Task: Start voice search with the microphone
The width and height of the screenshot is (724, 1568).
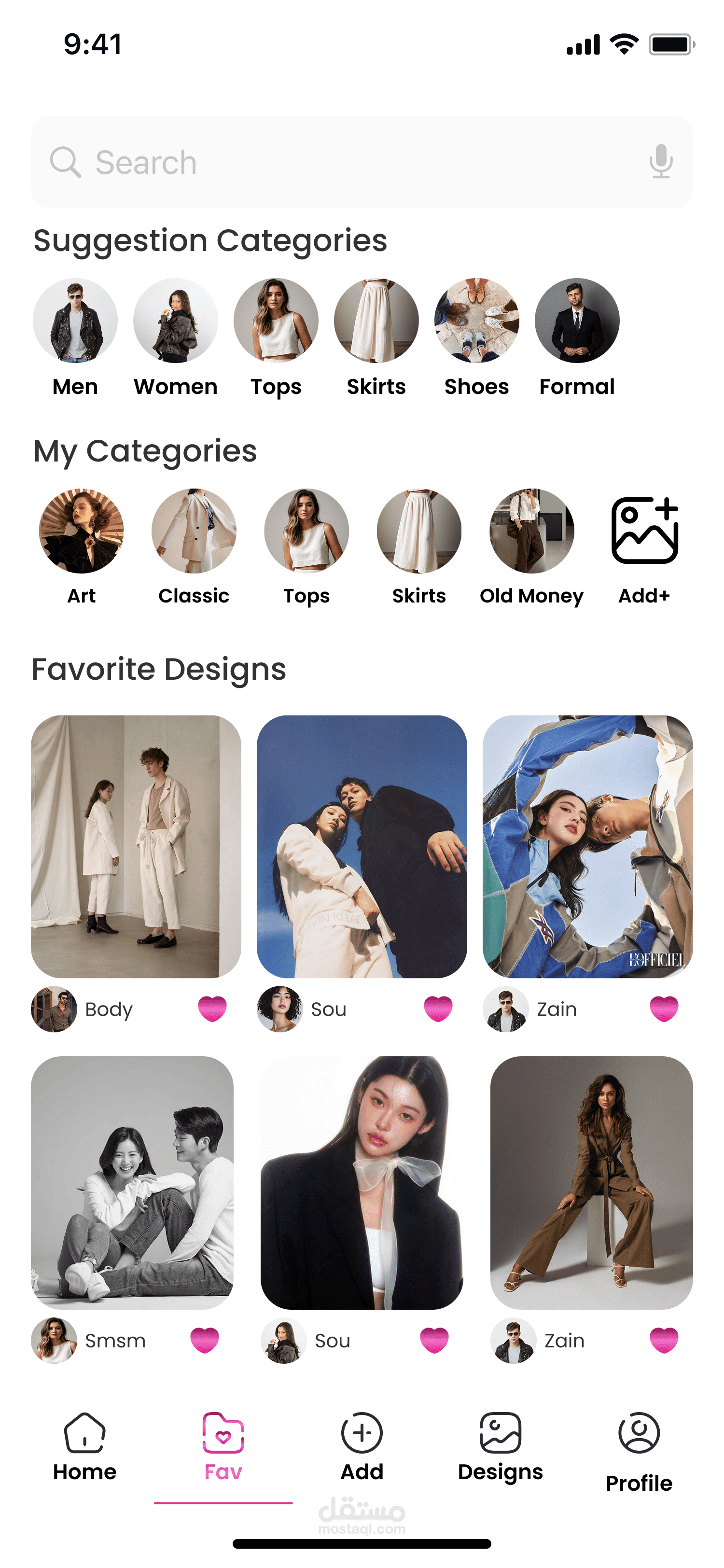Action: point(661,162)
